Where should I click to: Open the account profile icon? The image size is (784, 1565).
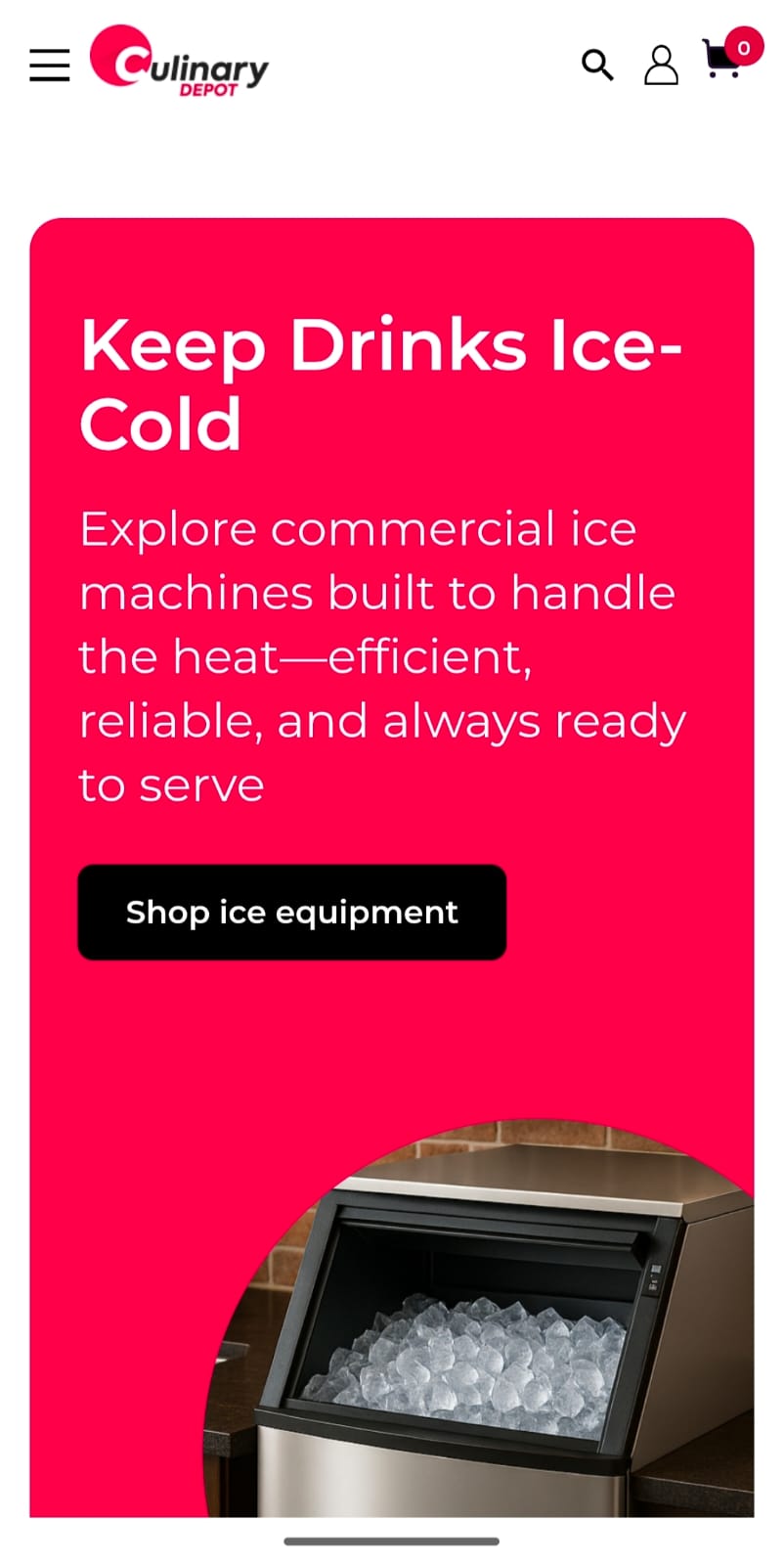(x=661, y=65)
